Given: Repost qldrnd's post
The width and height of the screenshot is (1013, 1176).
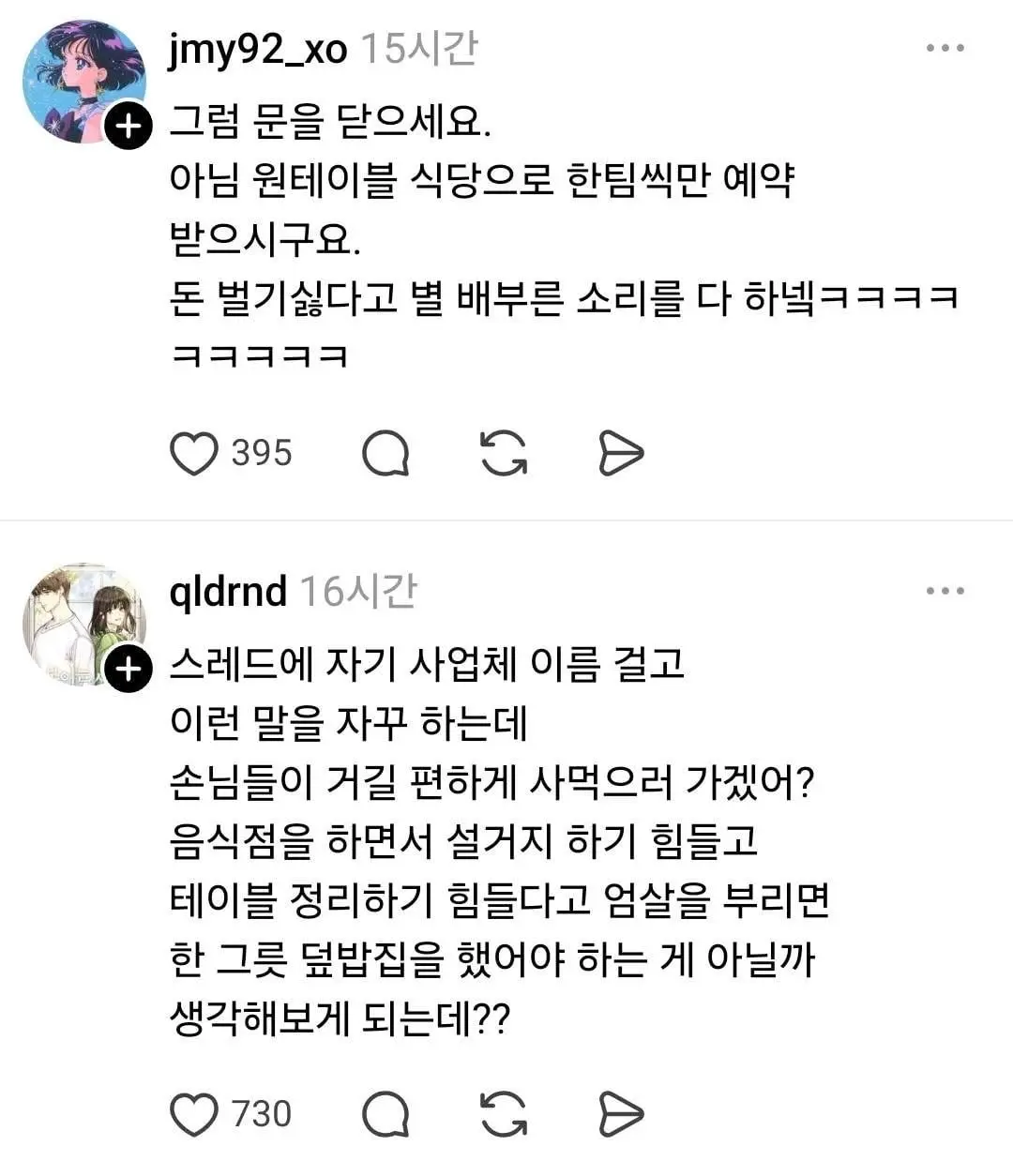Looking at the screenshot, I should (503, 1115).
